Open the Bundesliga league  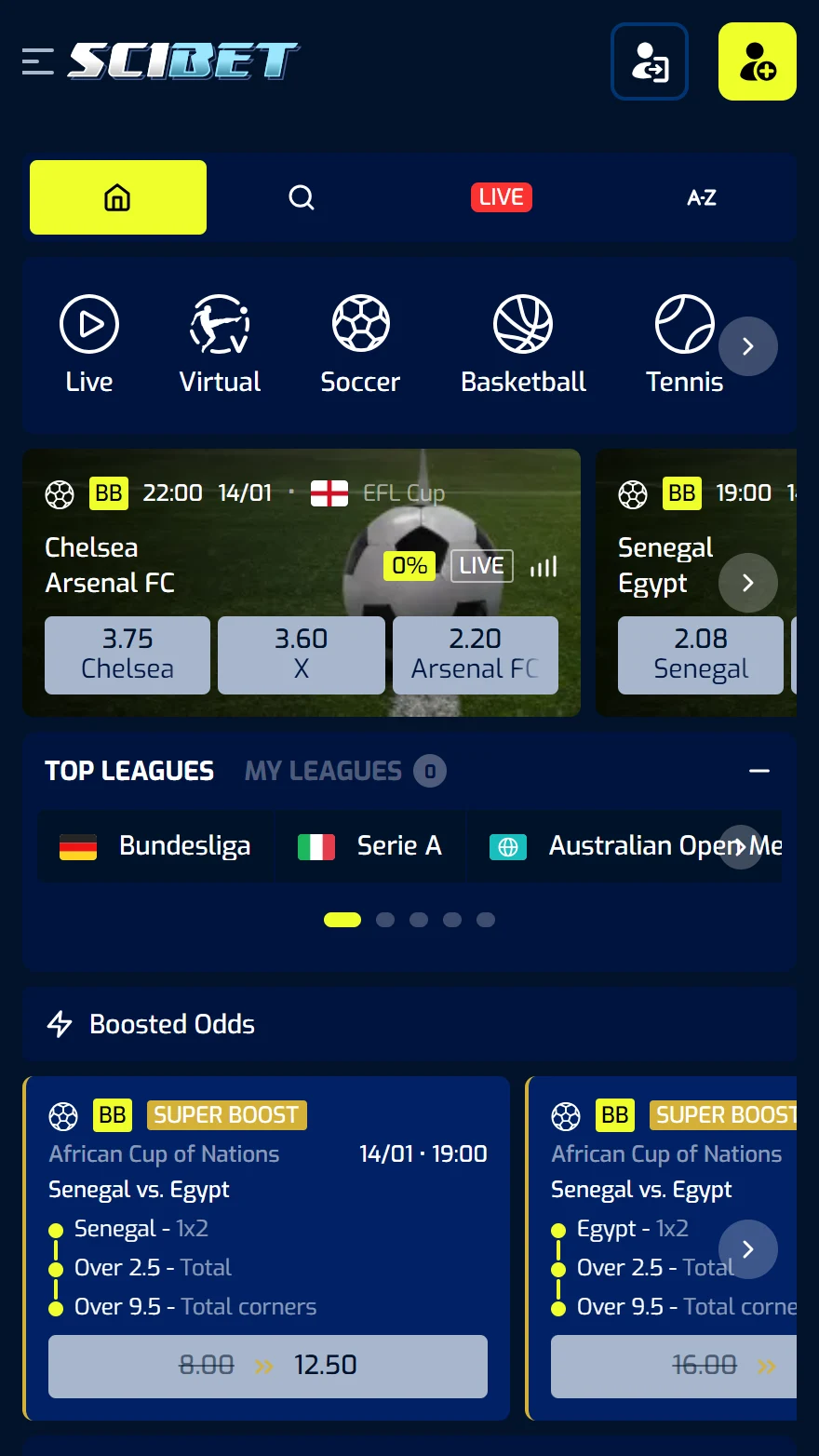click(x=155, y=845)
